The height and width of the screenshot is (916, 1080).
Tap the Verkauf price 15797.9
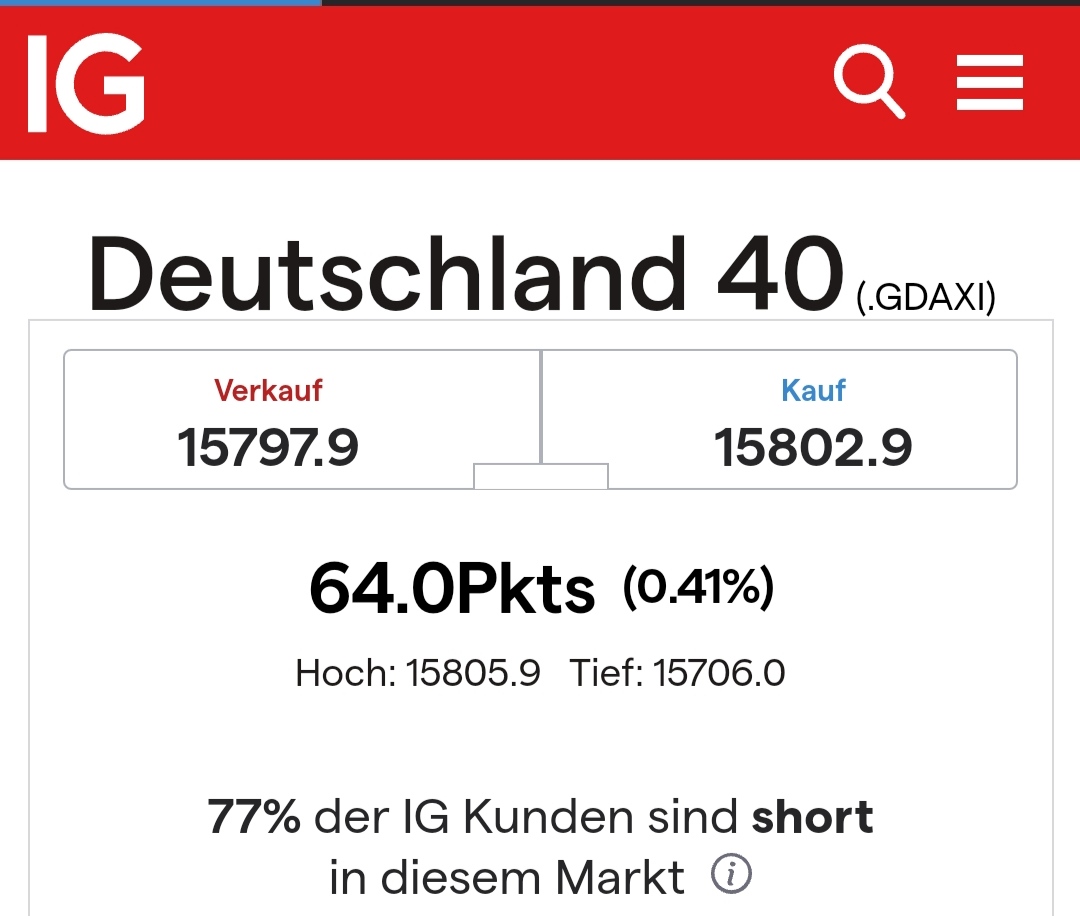[x=268, y=446]
